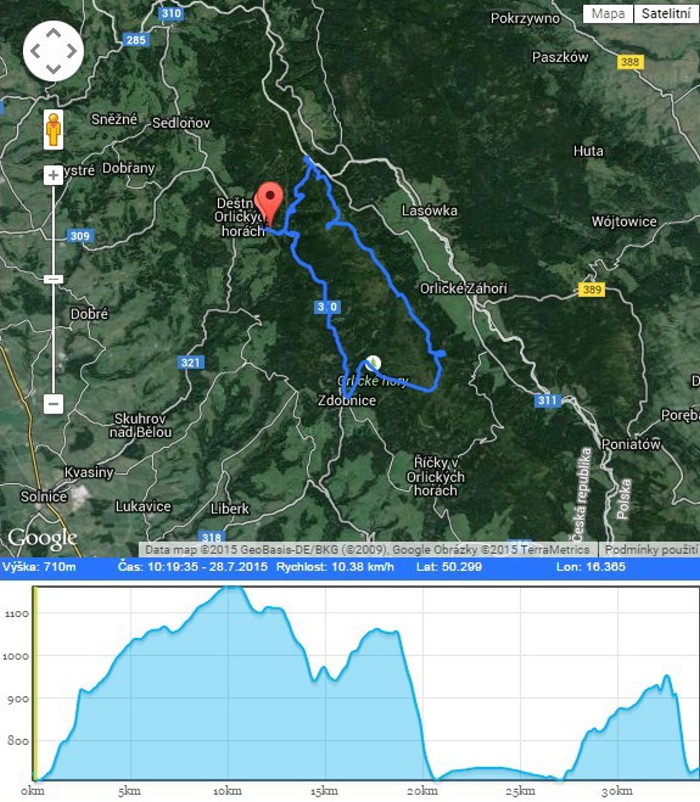Pan the map down with the arrow
The height and width of the screenshot is (802, 700).
(53, 70)
